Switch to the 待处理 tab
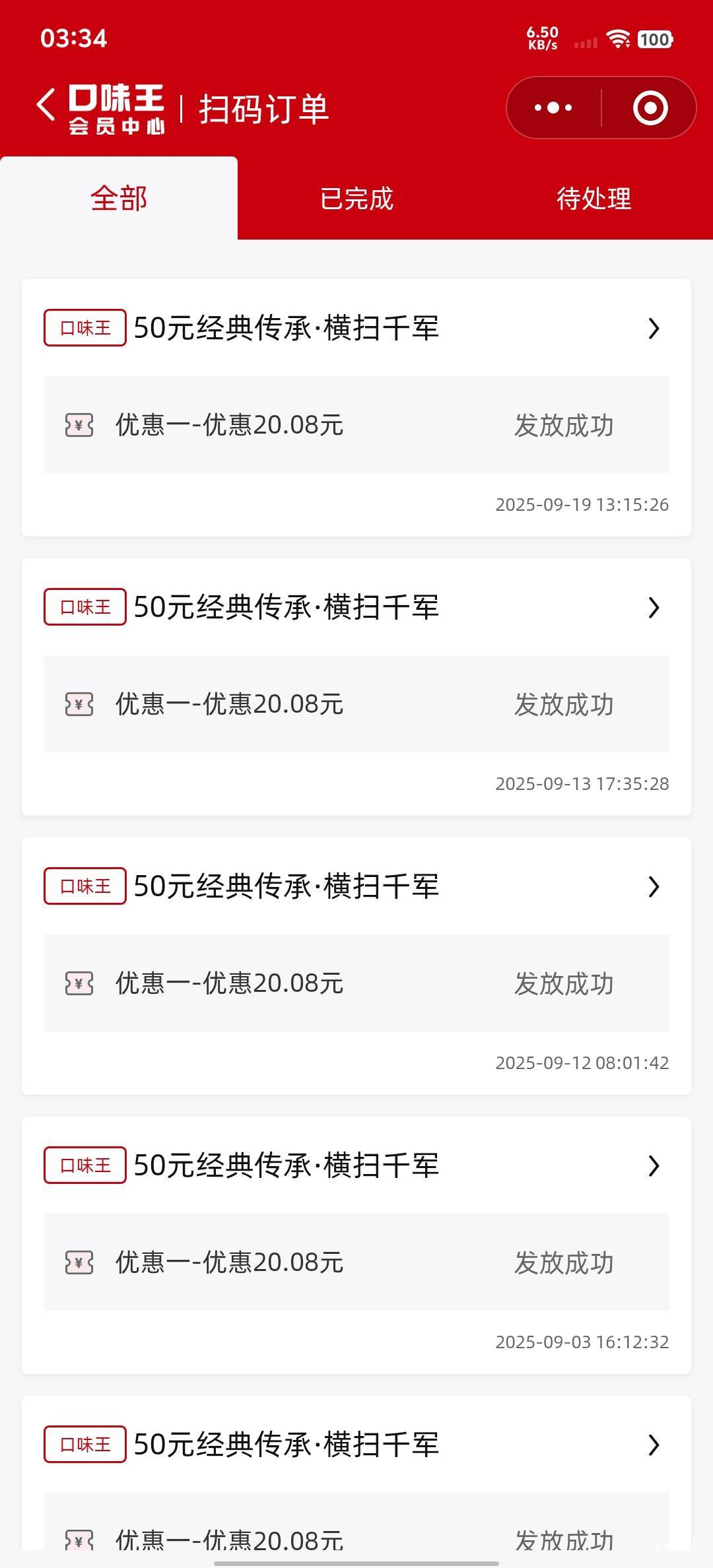The image size is (713, 1568). (594, 199)
